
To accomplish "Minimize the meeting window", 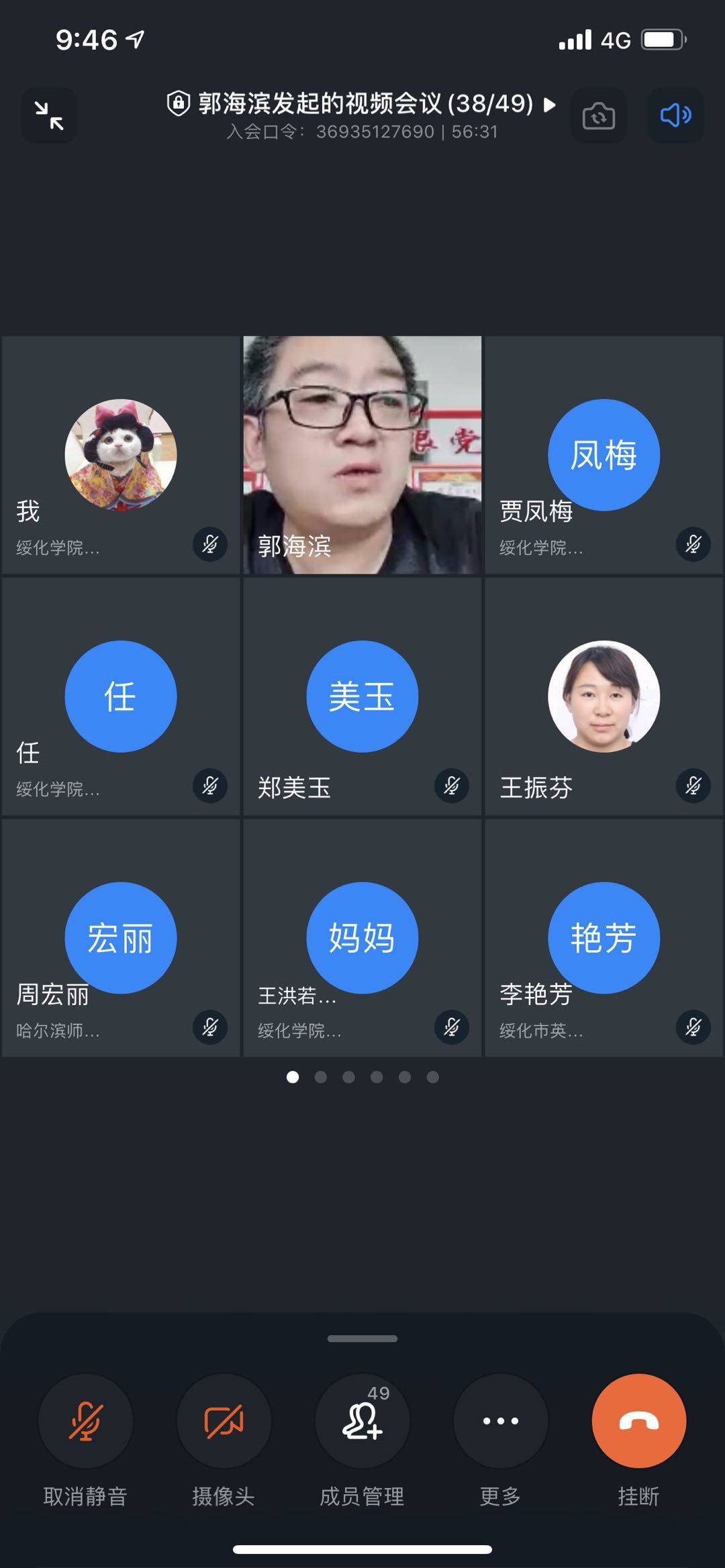I will point(49,115).
